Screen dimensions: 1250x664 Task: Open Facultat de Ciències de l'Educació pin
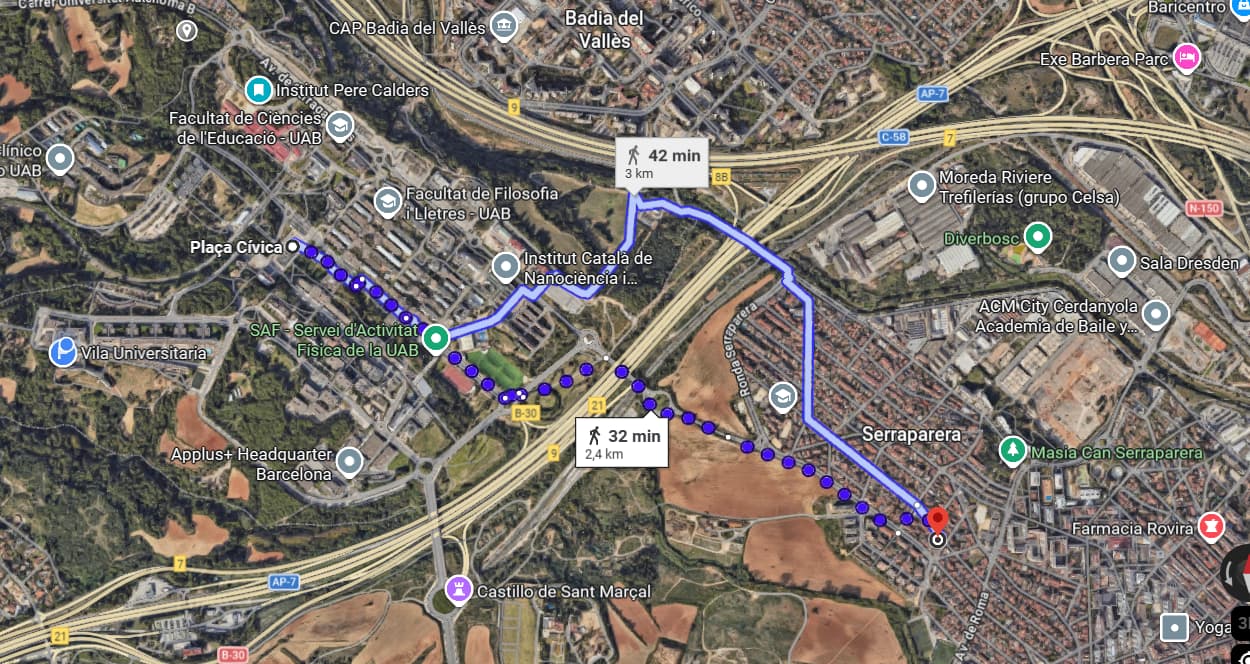[x=340, y=126]
